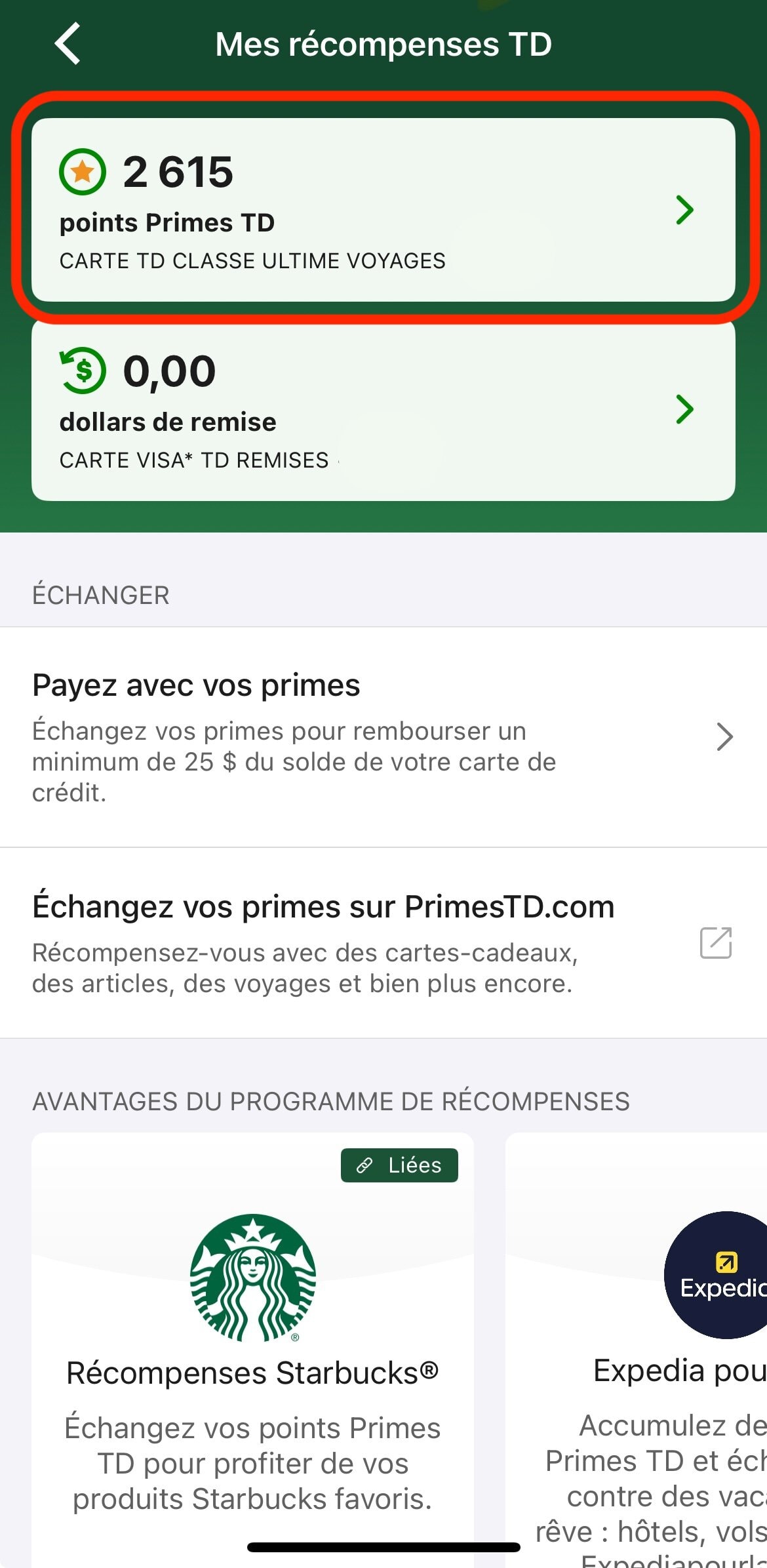Viewport: 767px width, 1568px height.
Task: Select the CARTE VISA TD REMISES account
Action: [x=194, y=460]
